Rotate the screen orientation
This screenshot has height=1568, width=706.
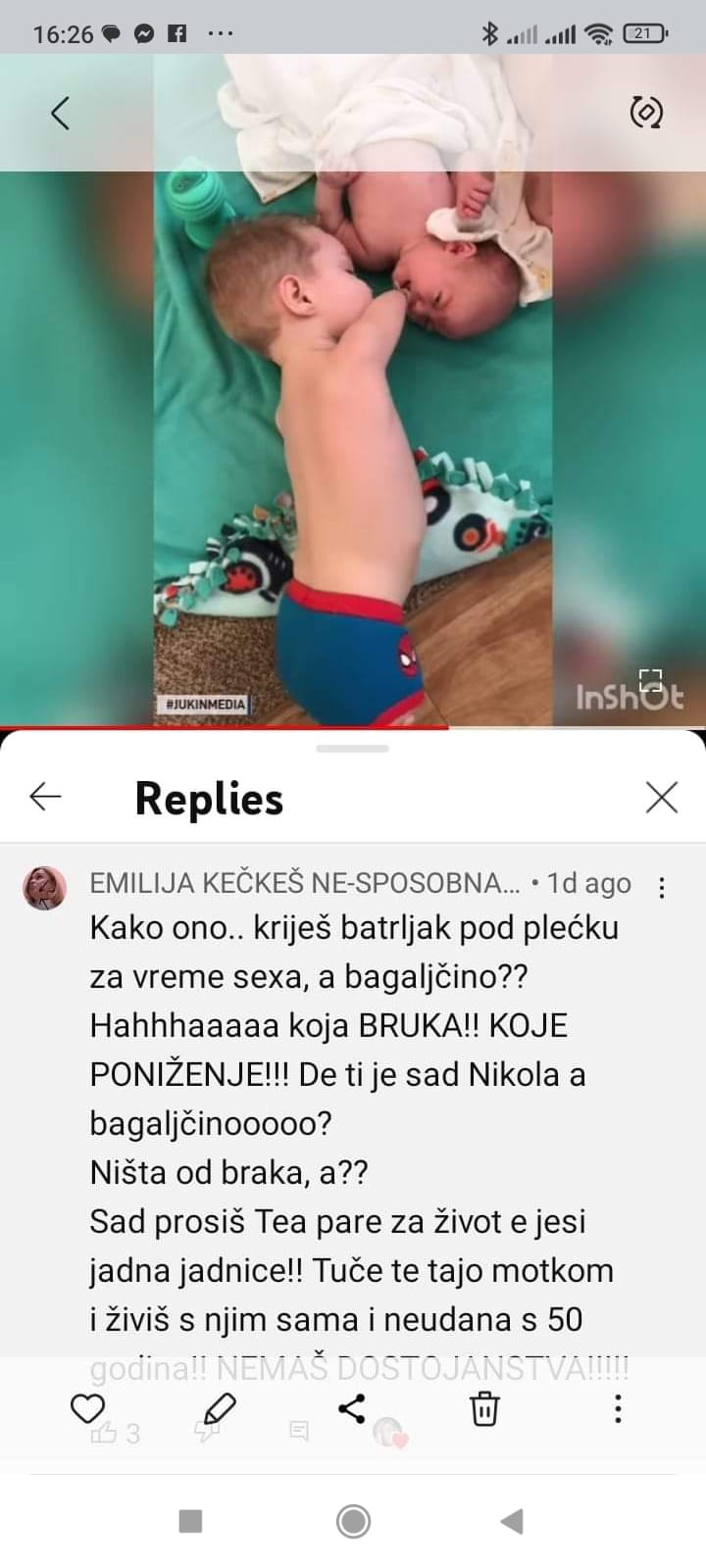645,113
